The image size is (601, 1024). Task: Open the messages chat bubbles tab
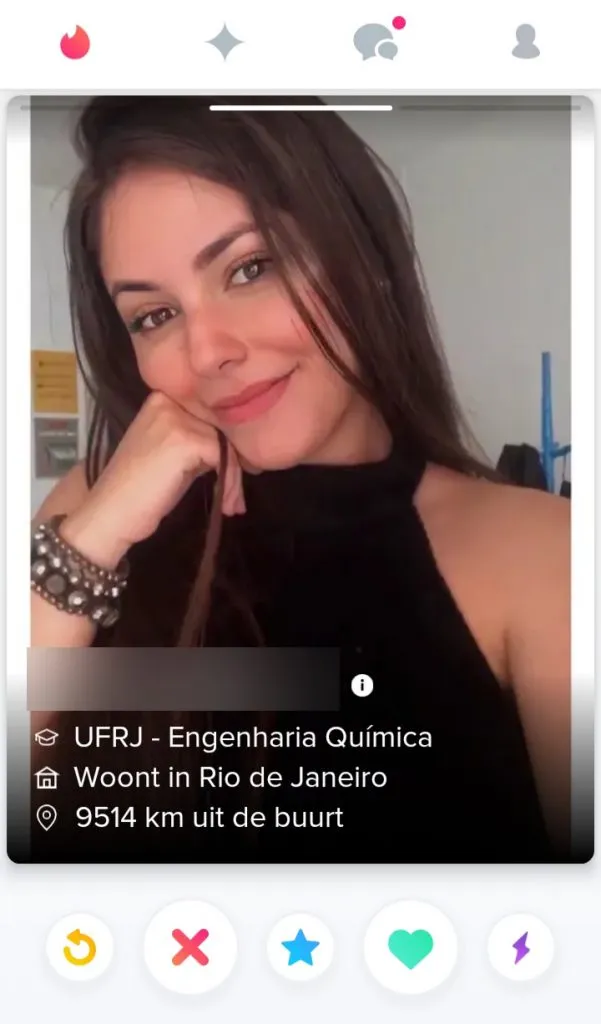376,42
